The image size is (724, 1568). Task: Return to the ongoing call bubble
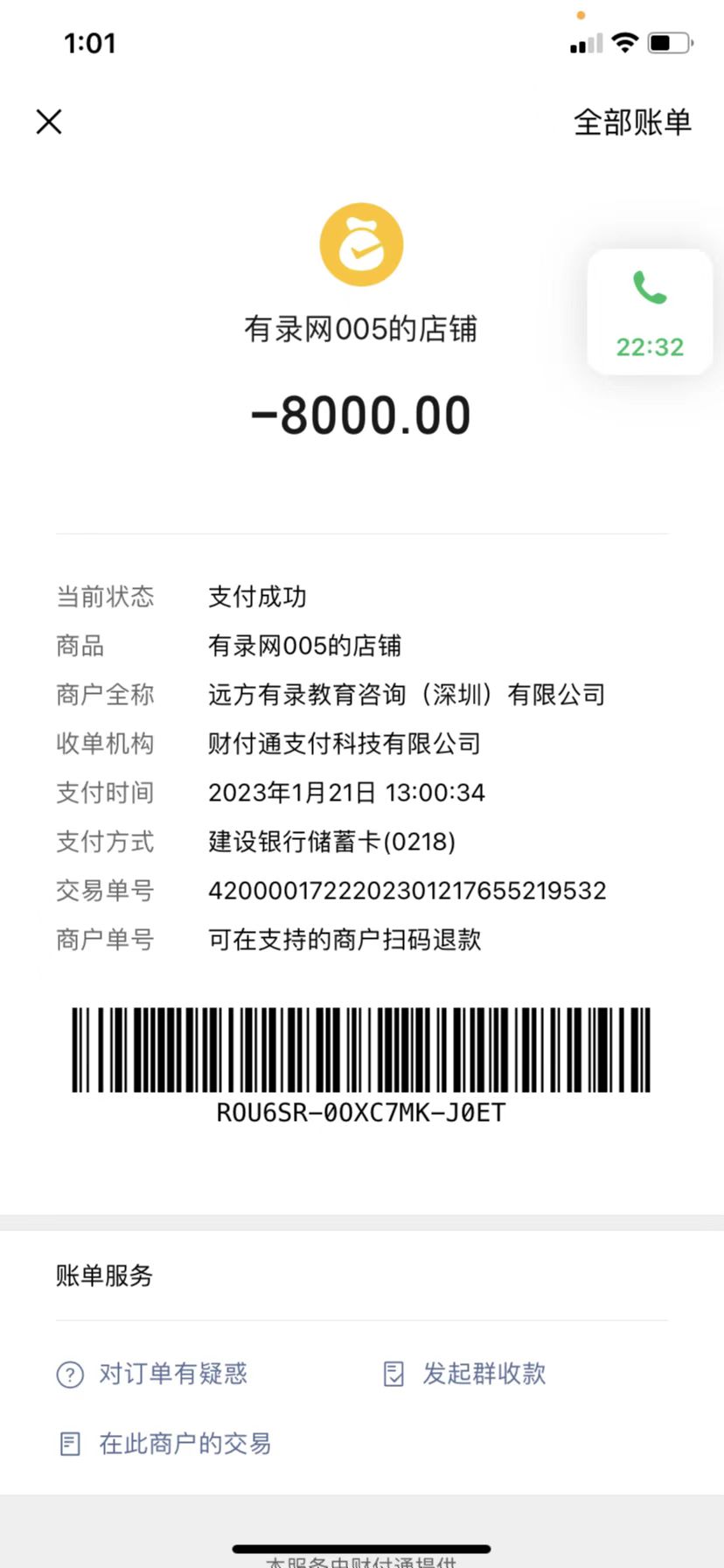click(650, 312)
